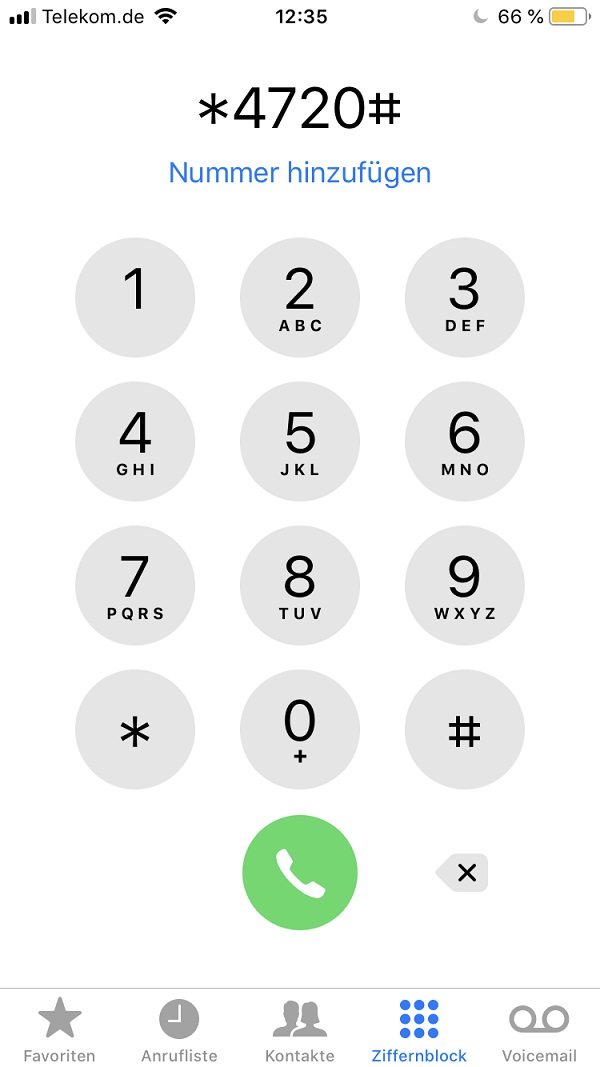Switch to the Favoriten tab
This screenshot has height=1067, width=600.
coord(60,1030)
